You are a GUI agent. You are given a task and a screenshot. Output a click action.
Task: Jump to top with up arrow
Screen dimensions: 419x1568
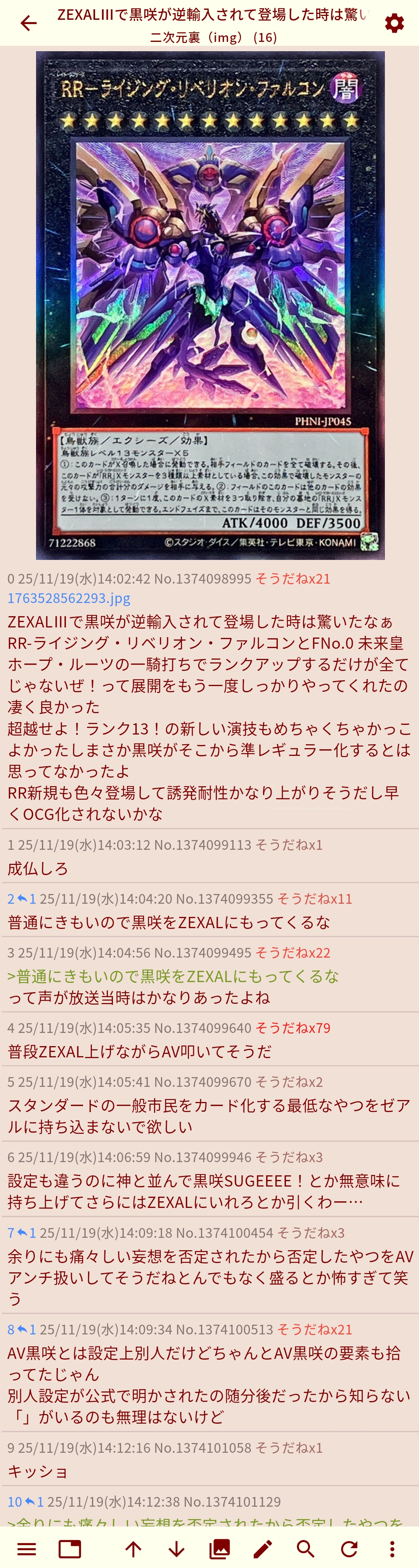click(133, 1549)
